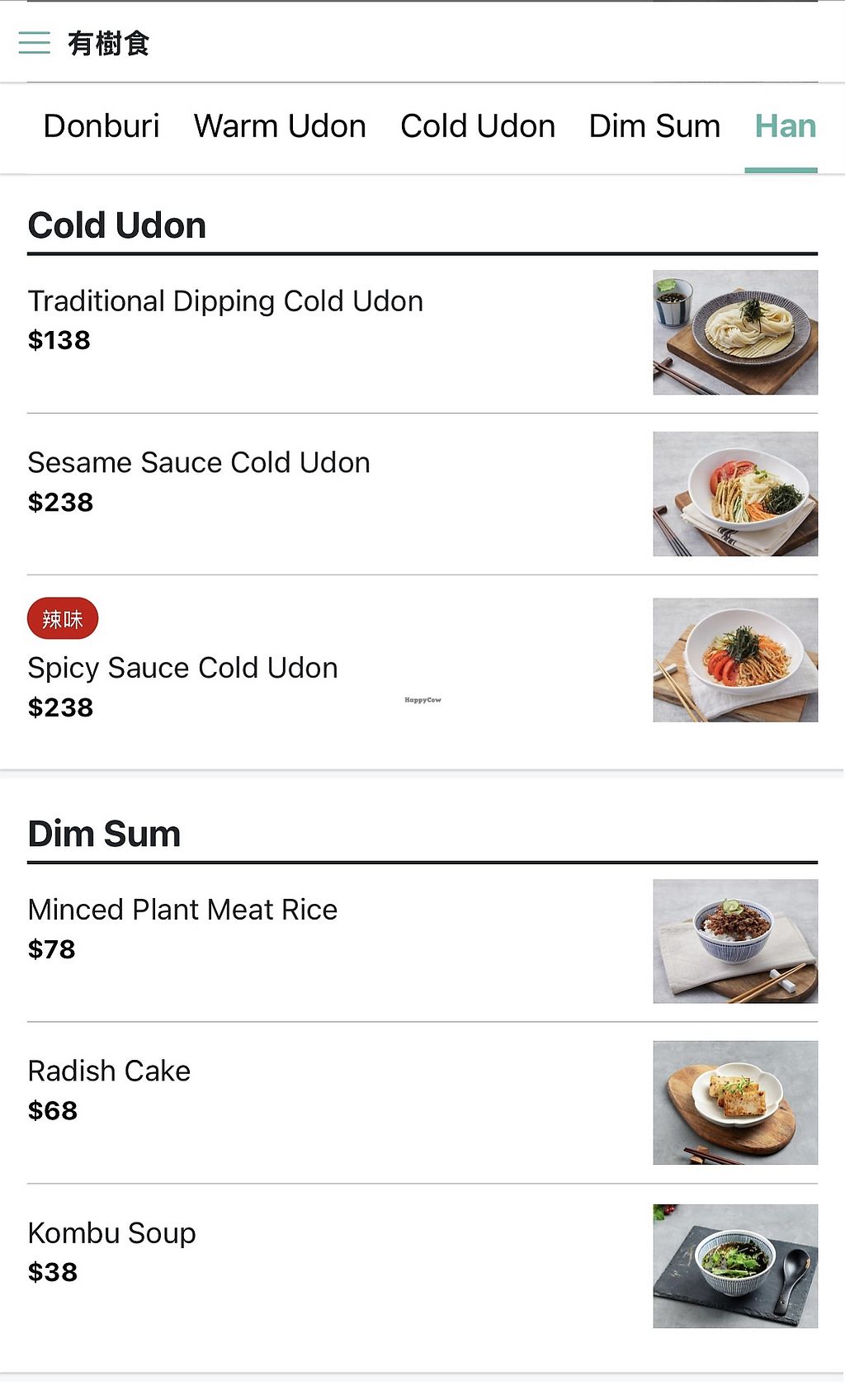
Task: Open Spicy Sauce Cold Udon item
Action: (422, 660)
